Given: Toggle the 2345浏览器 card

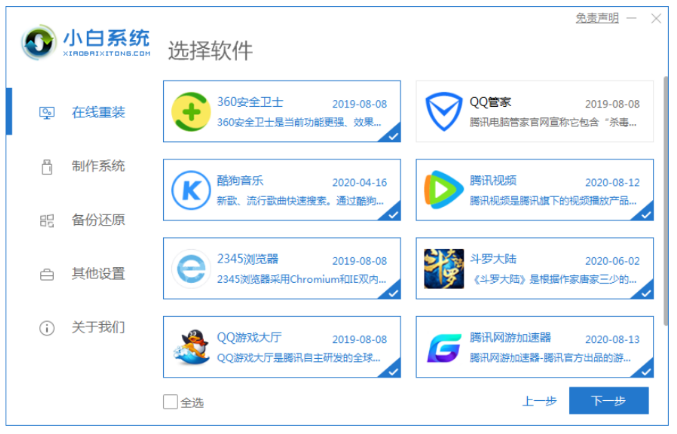Looking at the screenshot, I should click(x=281, y=267).
